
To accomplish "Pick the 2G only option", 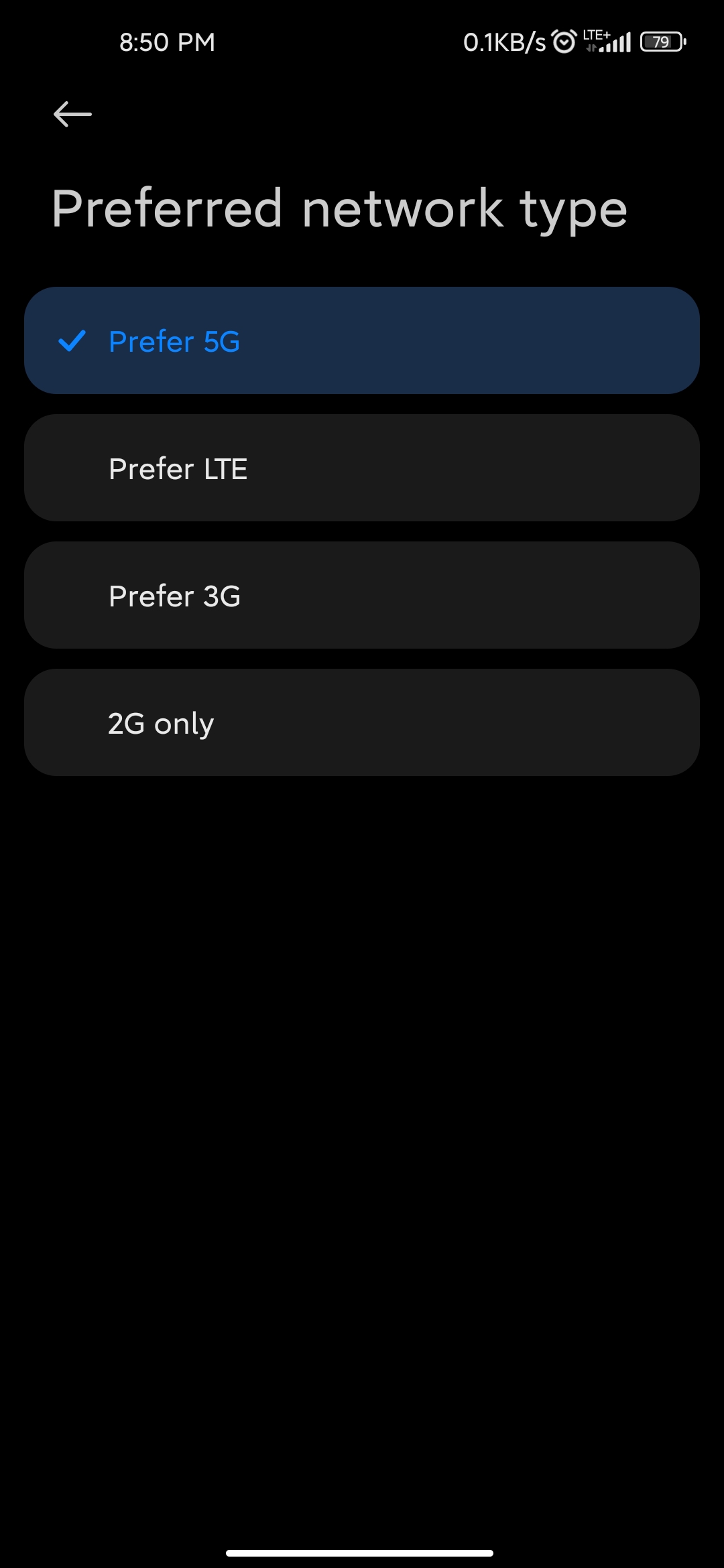I will coord(362,722).
